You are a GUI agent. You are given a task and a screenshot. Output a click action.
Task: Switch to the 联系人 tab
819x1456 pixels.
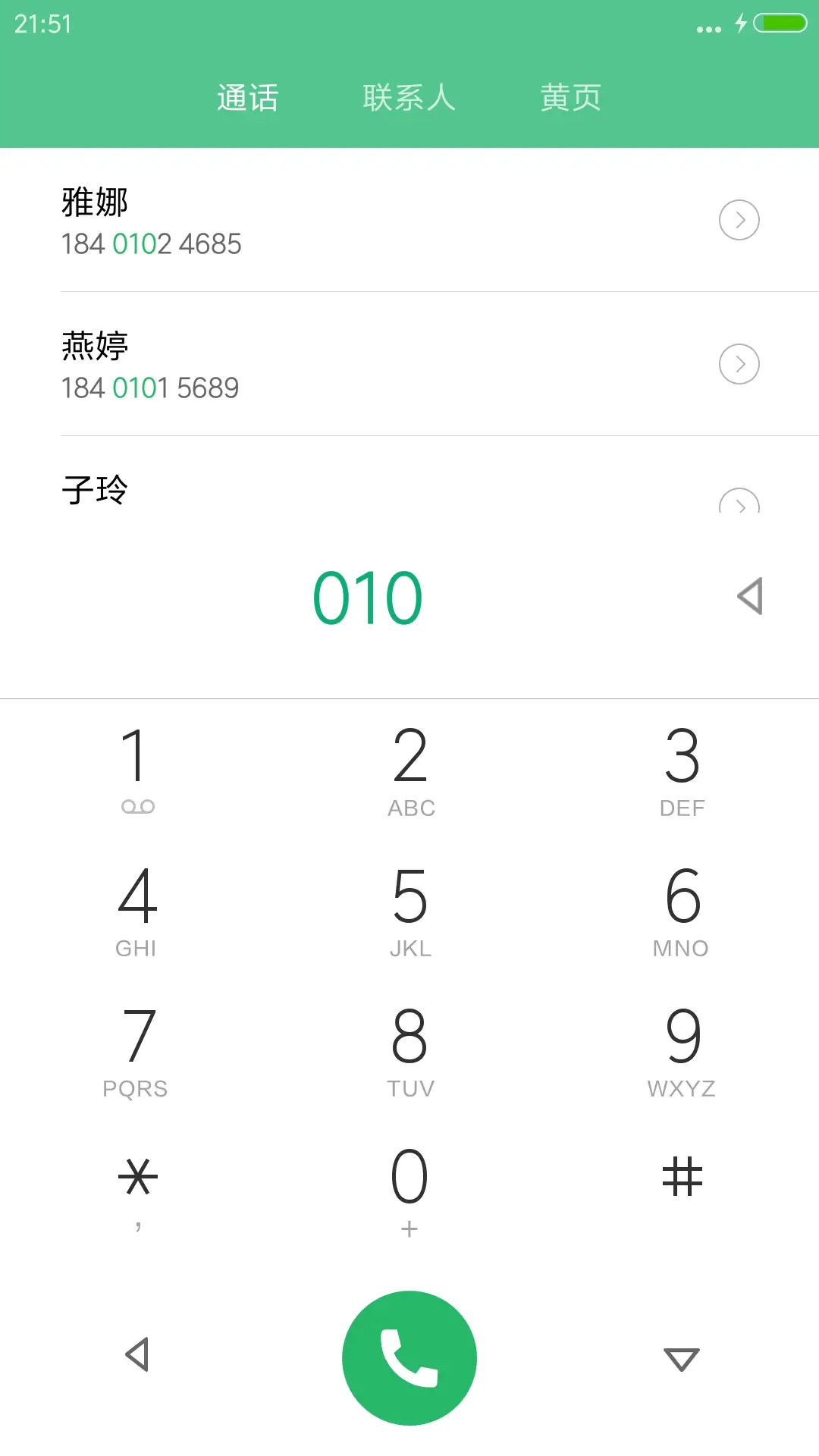409,97
